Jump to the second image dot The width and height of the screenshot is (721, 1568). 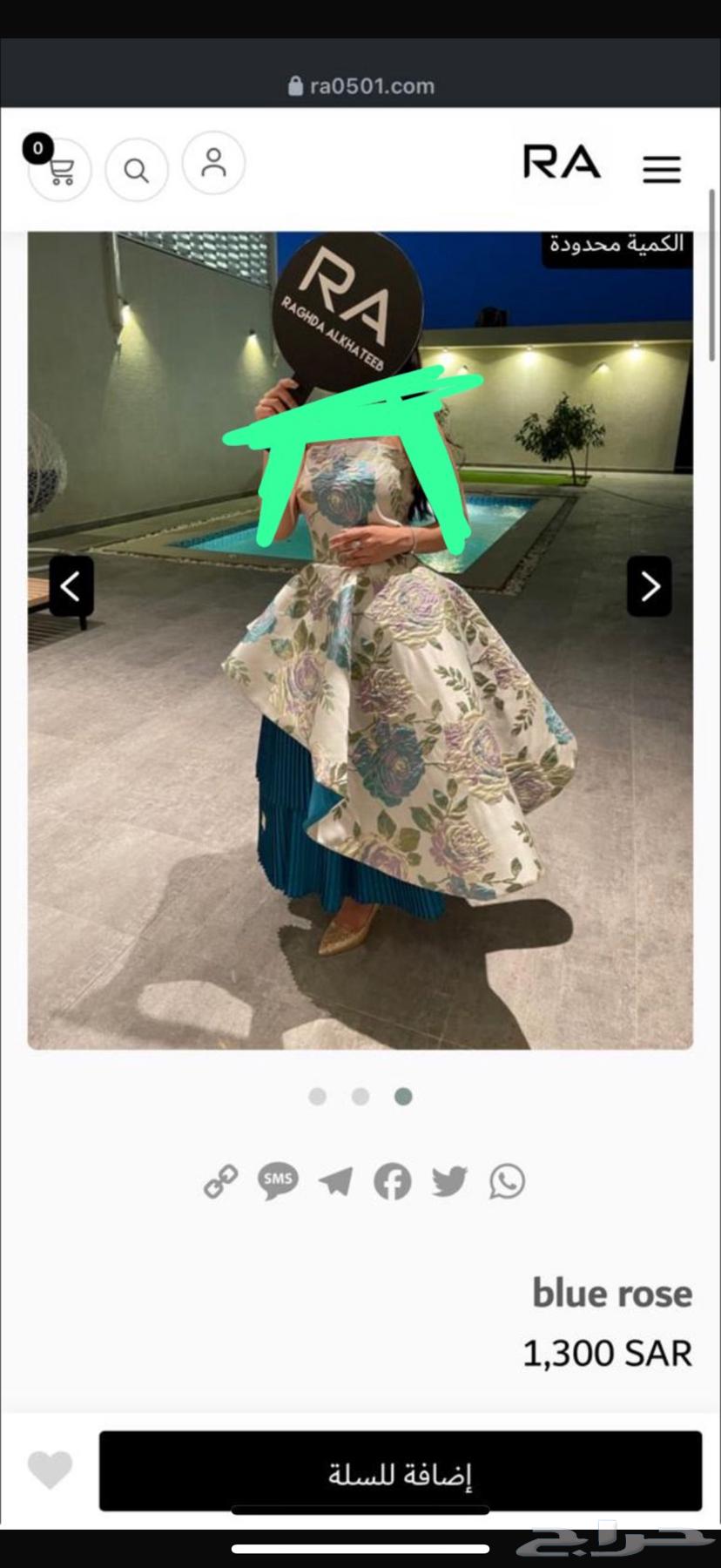coord(360,1097)
